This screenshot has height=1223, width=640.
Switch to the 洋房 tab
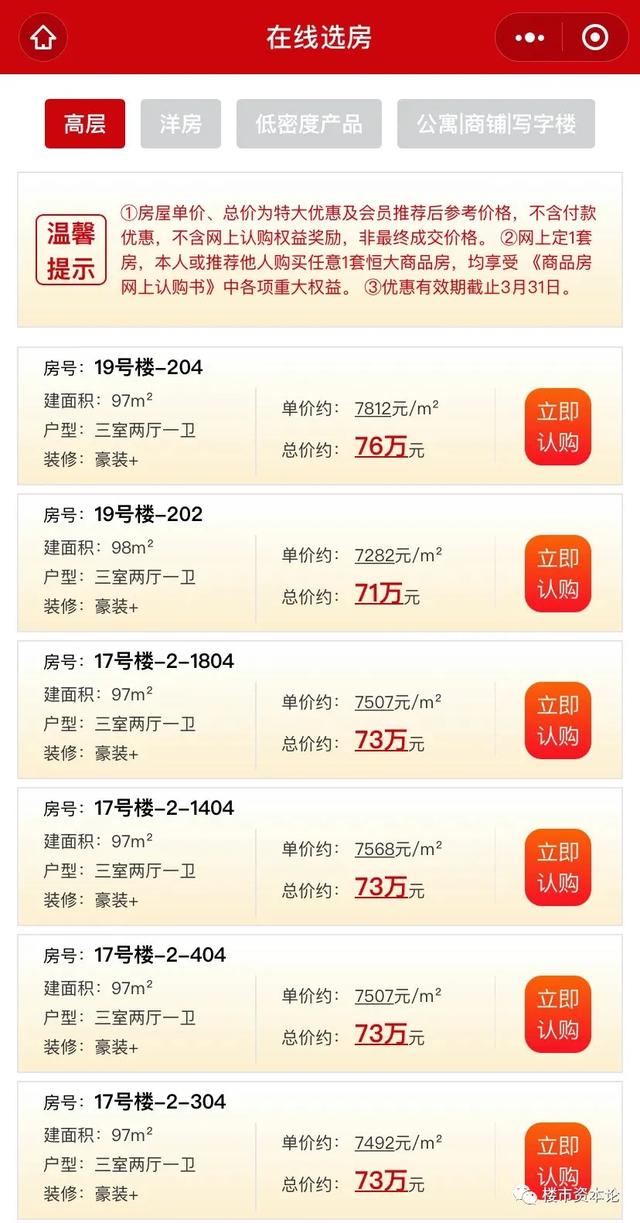pos(180,124)
